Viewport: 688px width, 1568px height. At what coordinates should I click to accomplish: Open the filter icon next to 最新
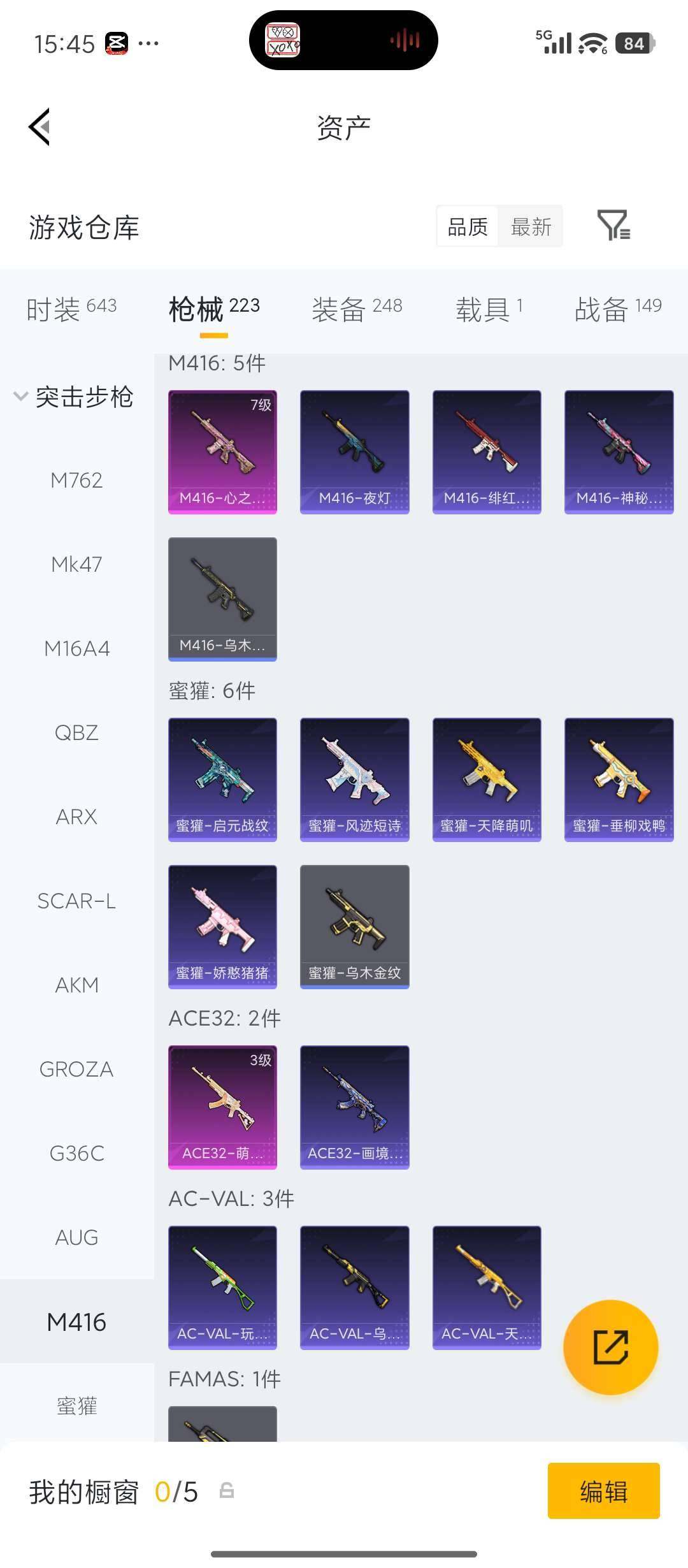coord(613,226)
